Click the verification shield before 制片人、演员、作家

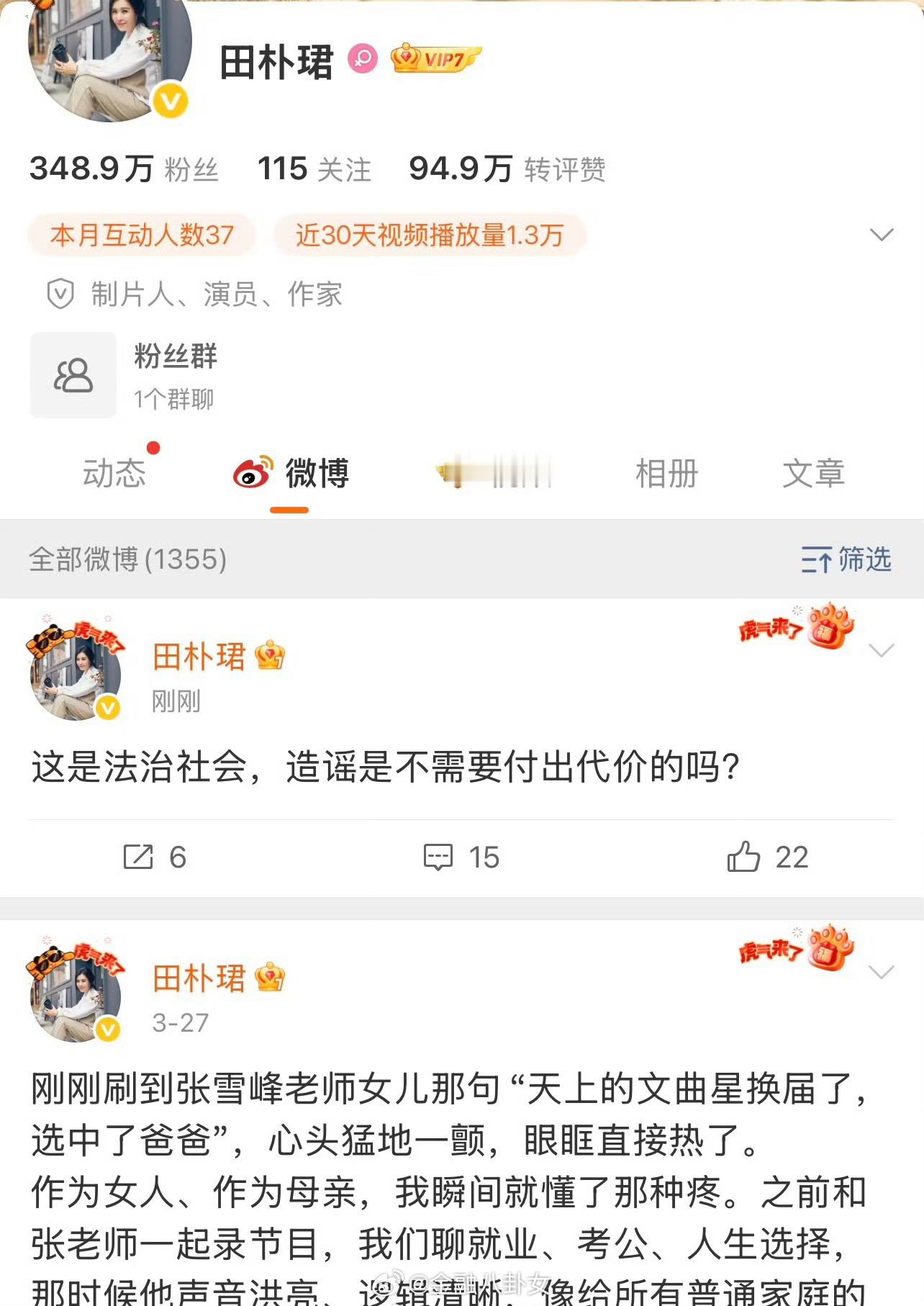[x=62, y=294]
